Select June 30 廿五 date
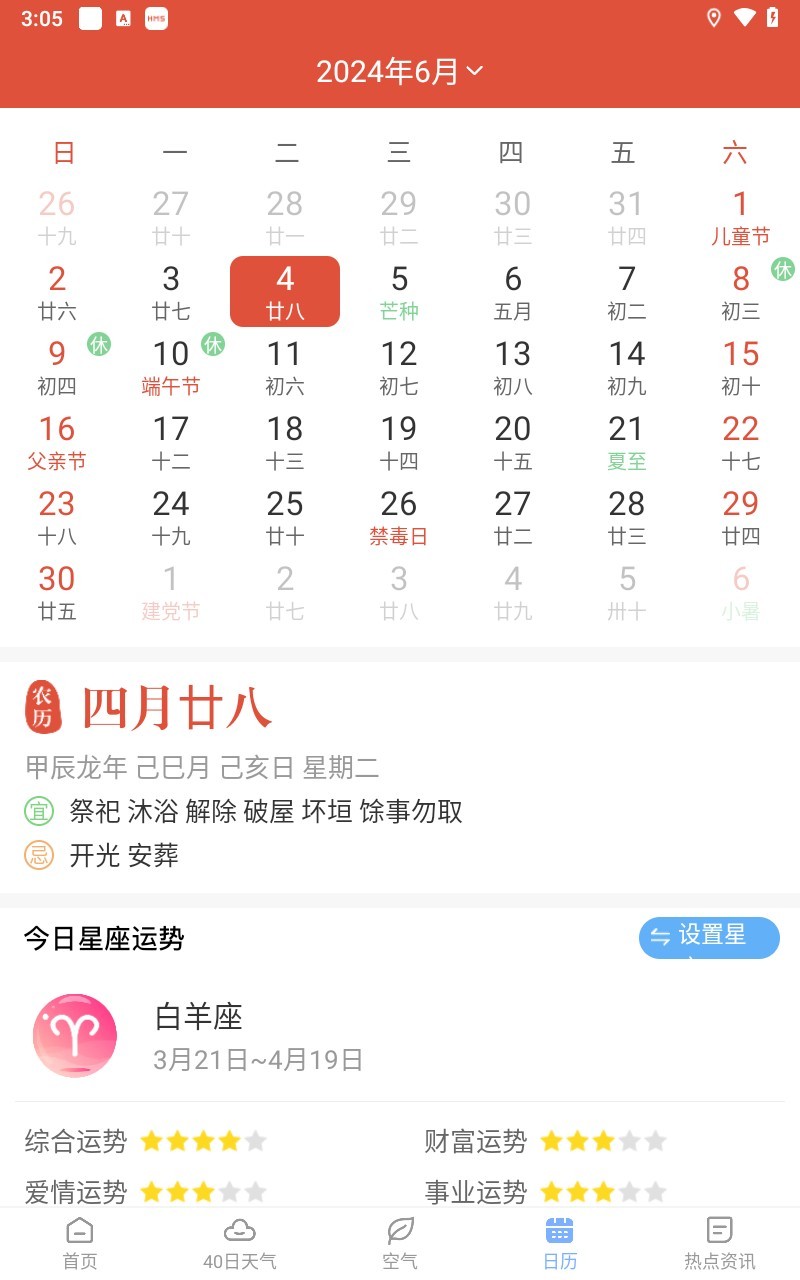The height and width of the screenshot is (1280, 800). point(57,591)
